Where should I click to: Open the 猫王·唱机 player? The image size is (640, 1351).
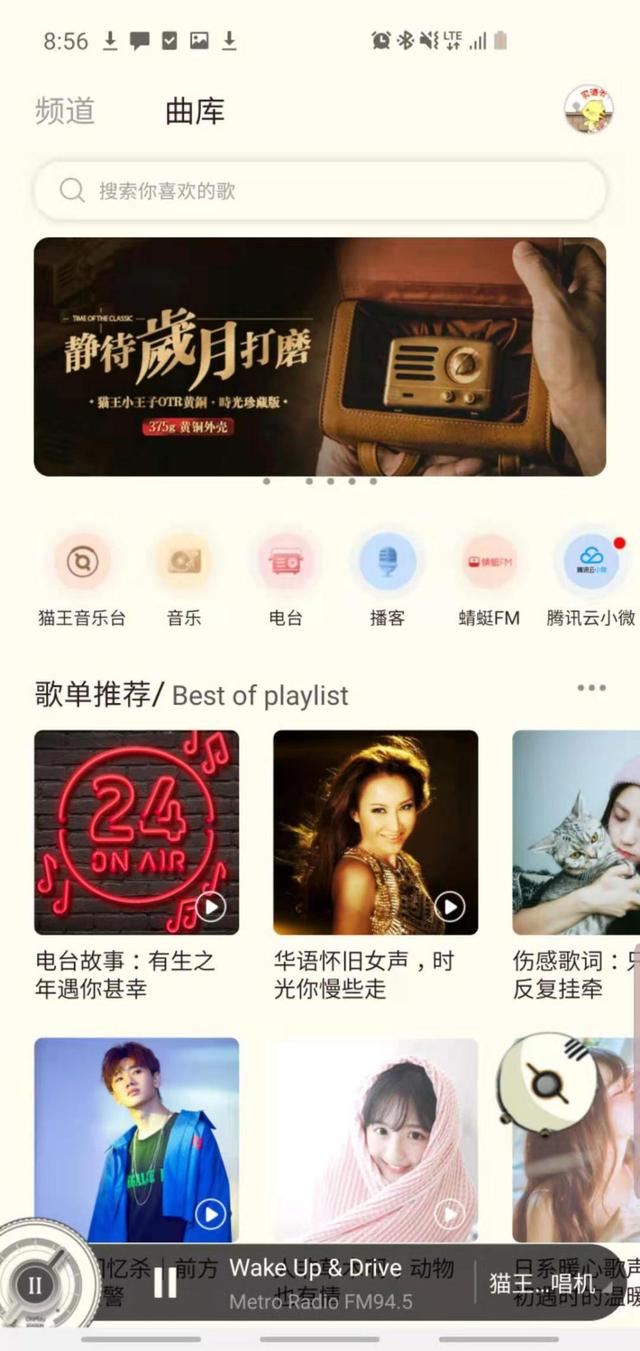(x=541, y=1284)
